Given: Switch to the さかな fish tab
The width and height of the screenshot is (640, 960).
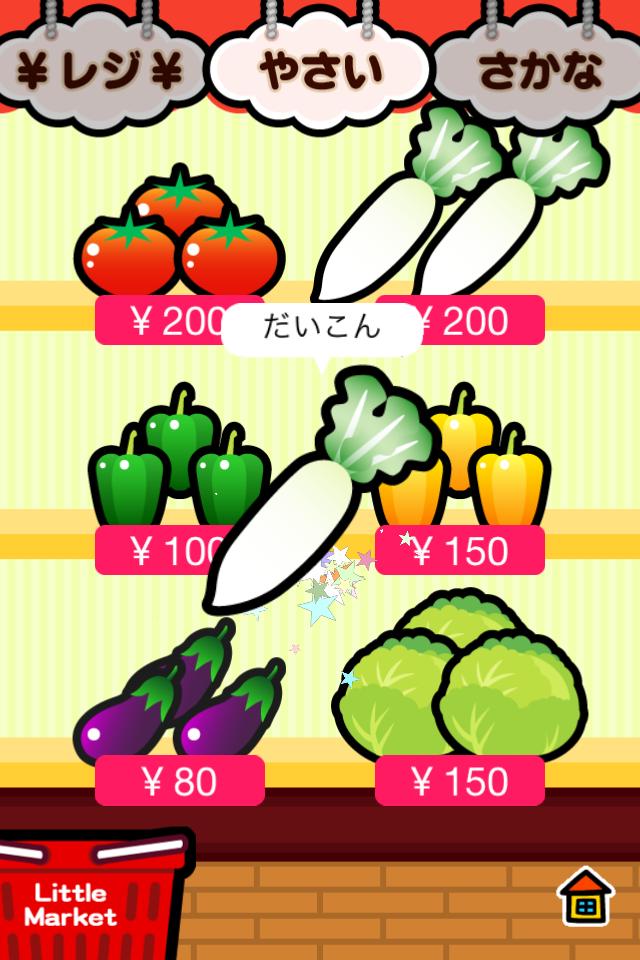Looking at the screenshot, I should click(x=540, y=70).
